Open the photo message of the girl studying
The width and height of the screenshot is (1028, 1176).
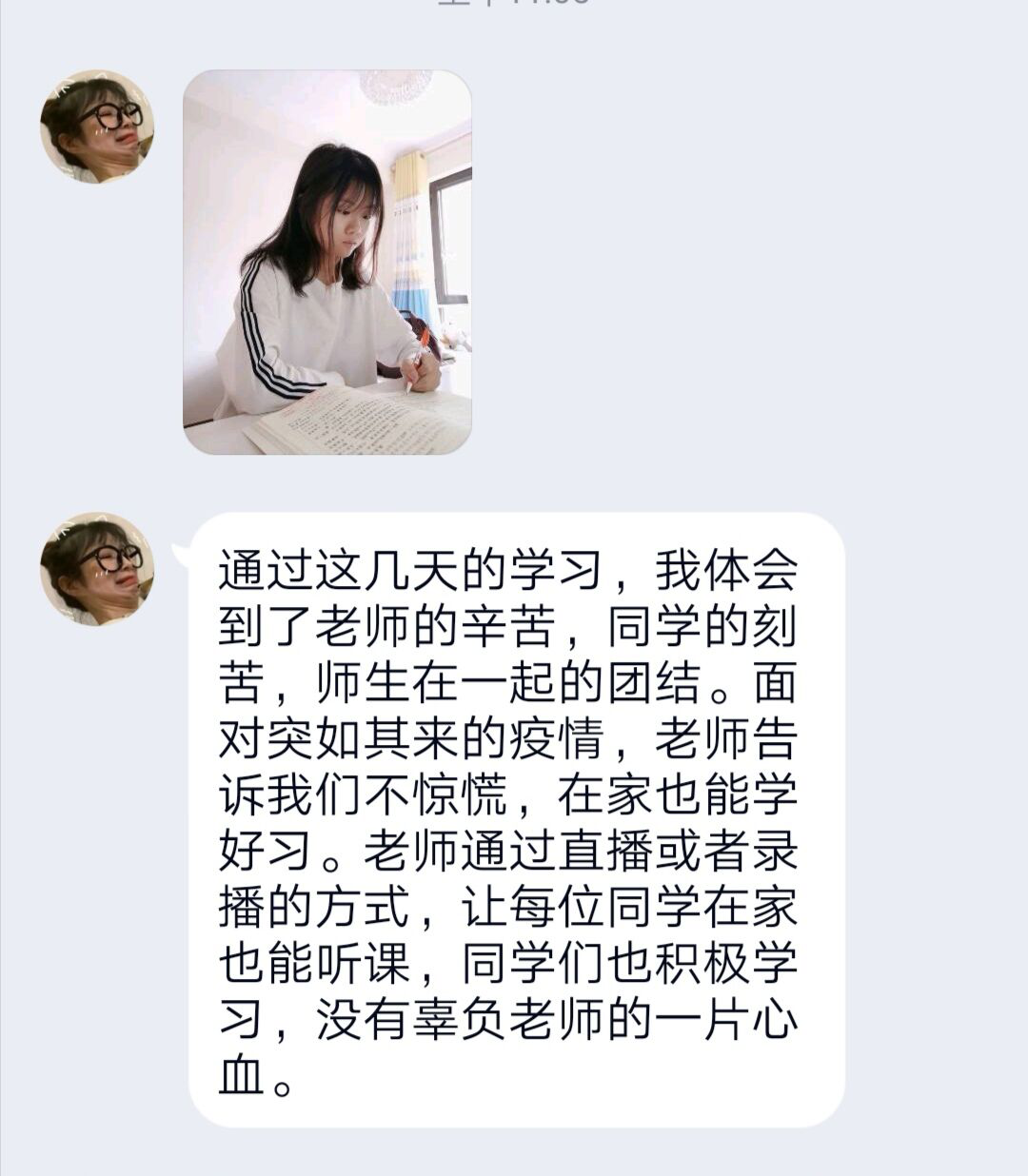click(x=326, y=262)
